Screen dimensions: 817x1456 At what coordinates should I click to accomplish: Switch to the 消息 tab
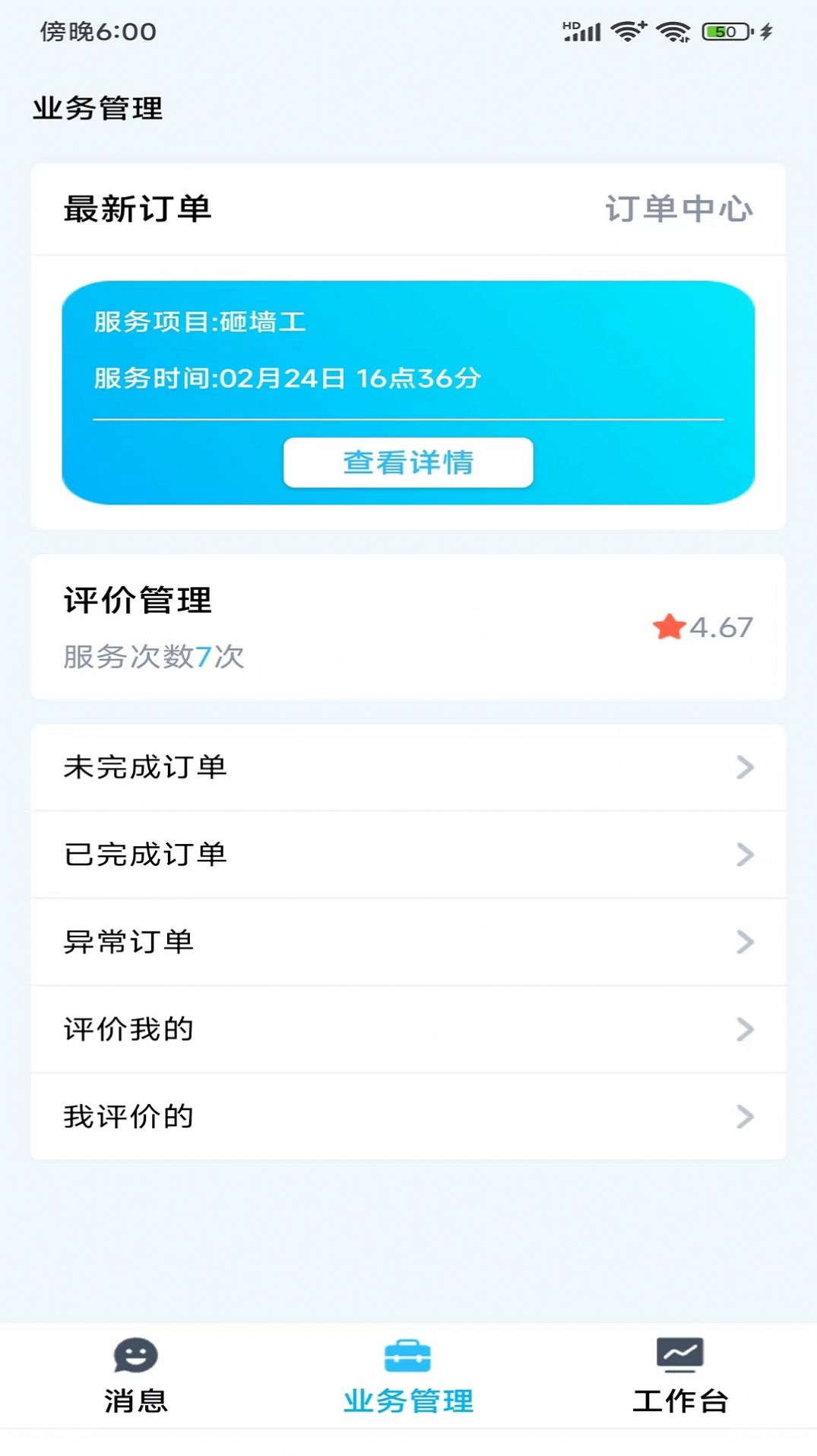(x=136, y=1375)
